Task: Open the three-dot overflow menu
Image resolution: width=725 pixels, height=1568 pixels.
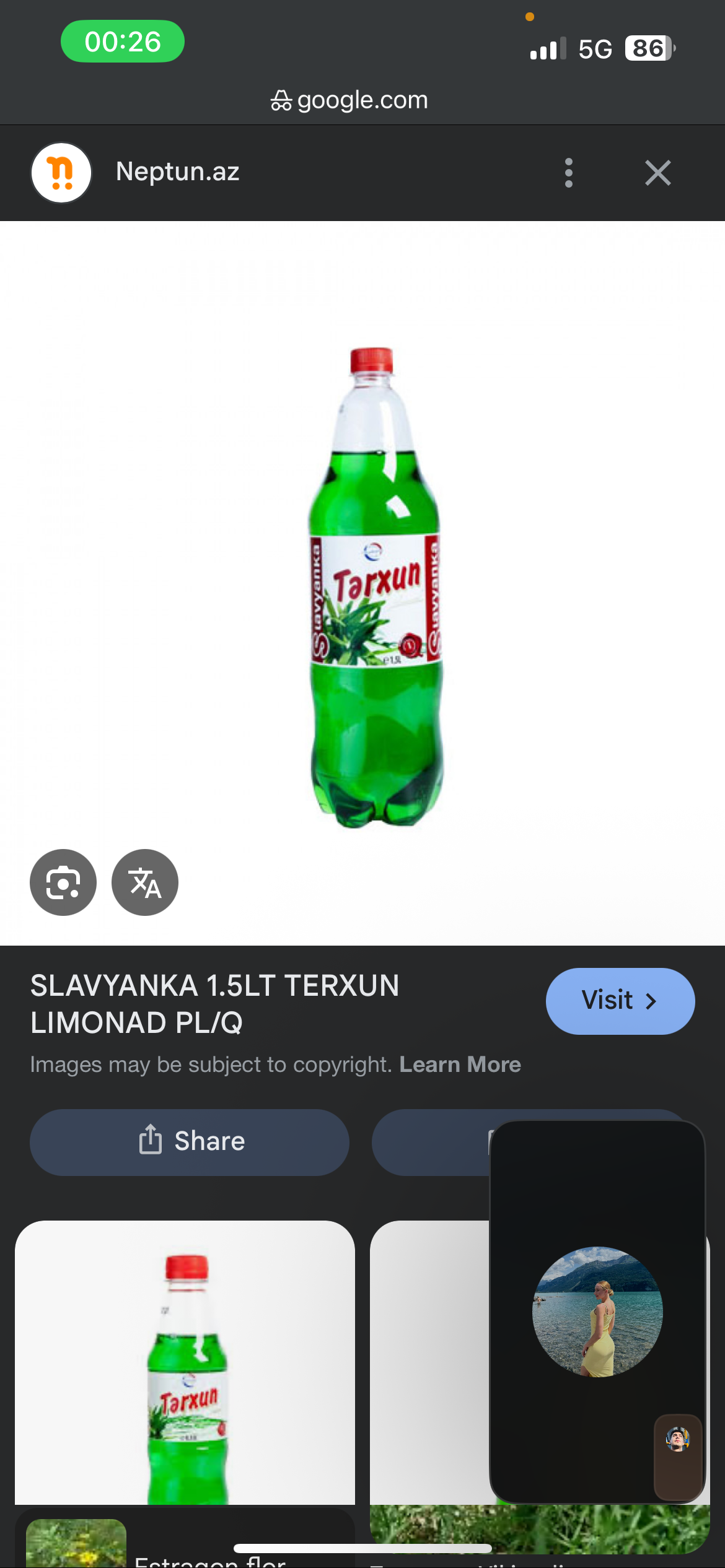Action: [568, 173]
